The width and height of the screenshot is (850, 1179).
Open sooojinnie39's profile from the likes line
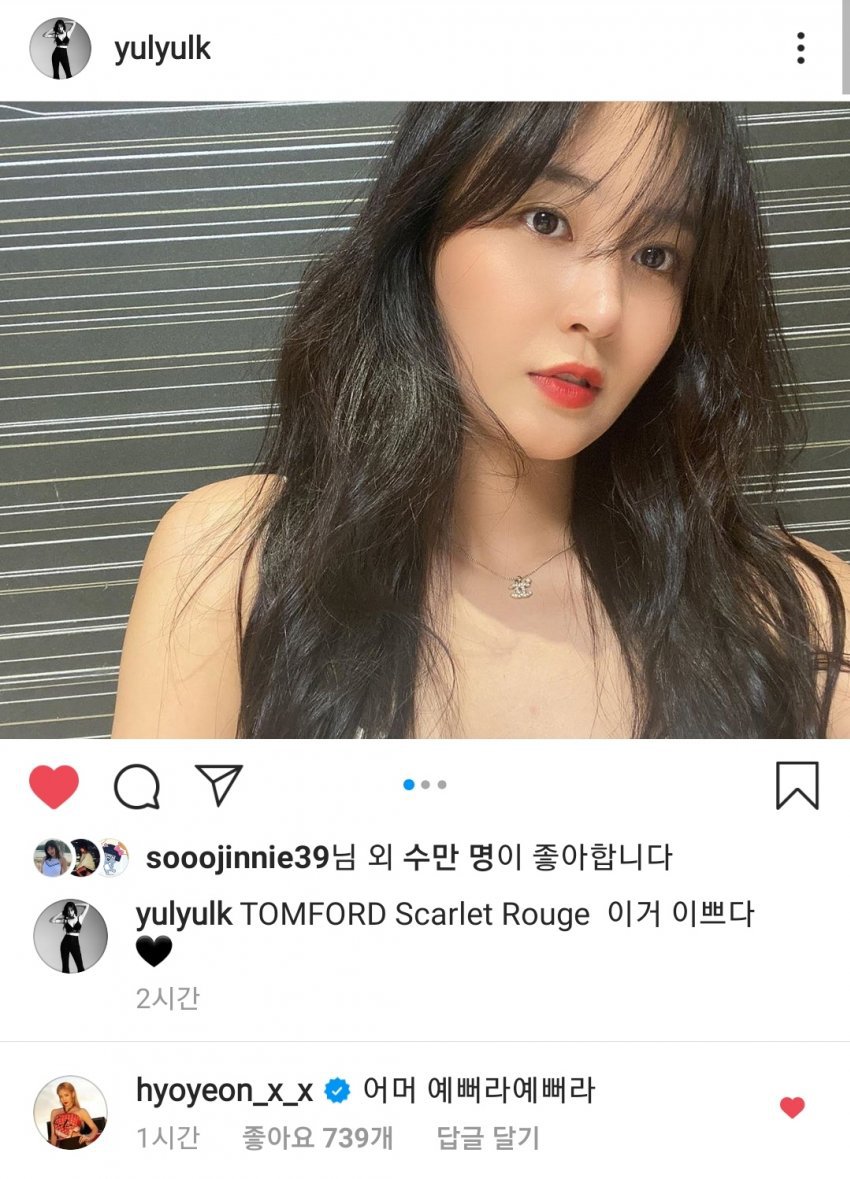tap(237, 857)
